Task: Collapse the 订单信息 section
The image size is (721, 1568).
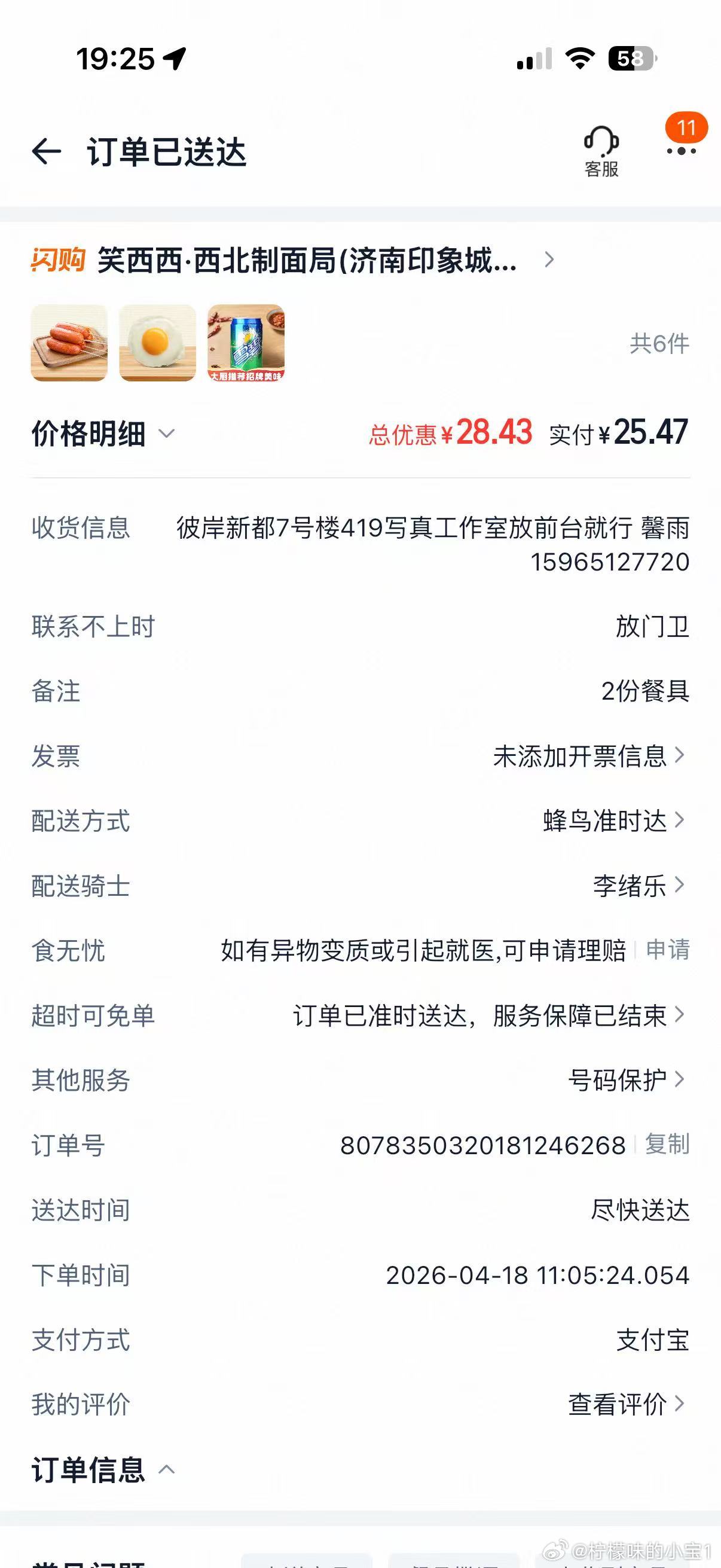Action: [x=103, y=1470]
